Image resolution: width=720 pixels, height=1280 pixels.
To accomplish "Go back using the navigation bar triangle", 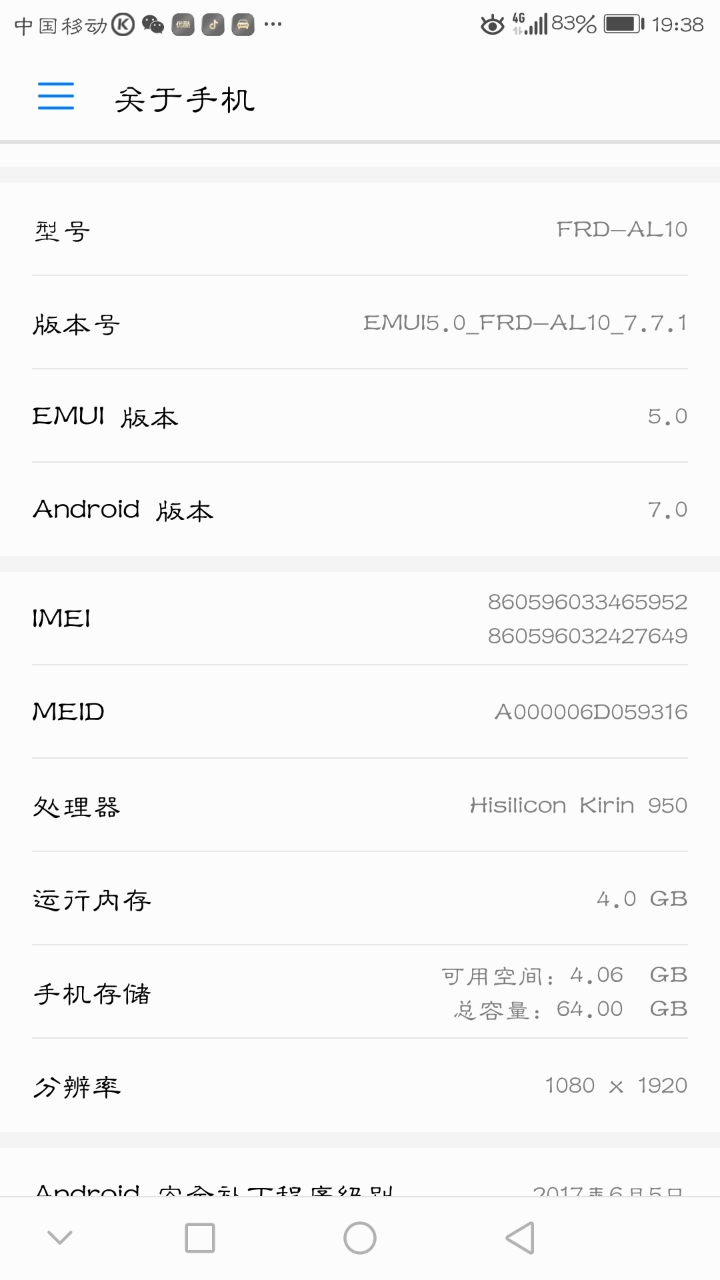I will pos(520,1238).
